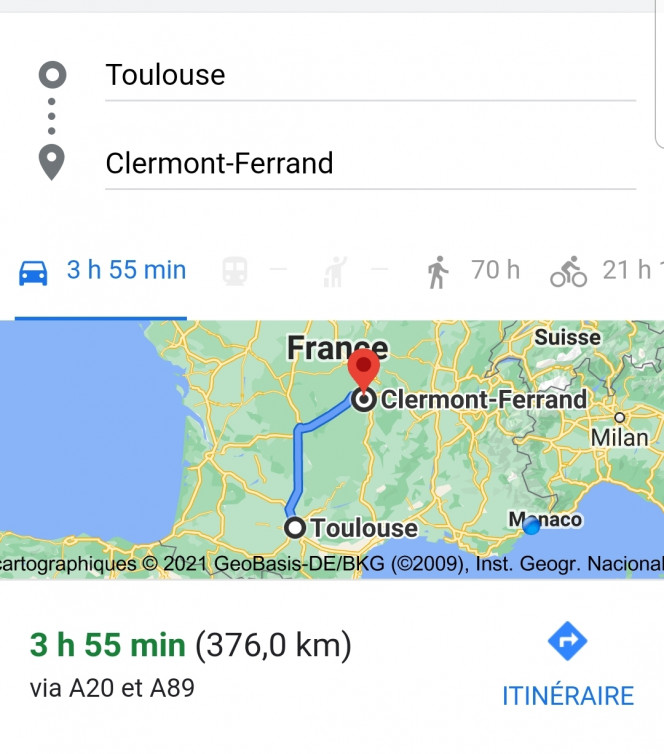
Task: Switch to the walking tab showing 70 h
Action: tap(475, 271)
